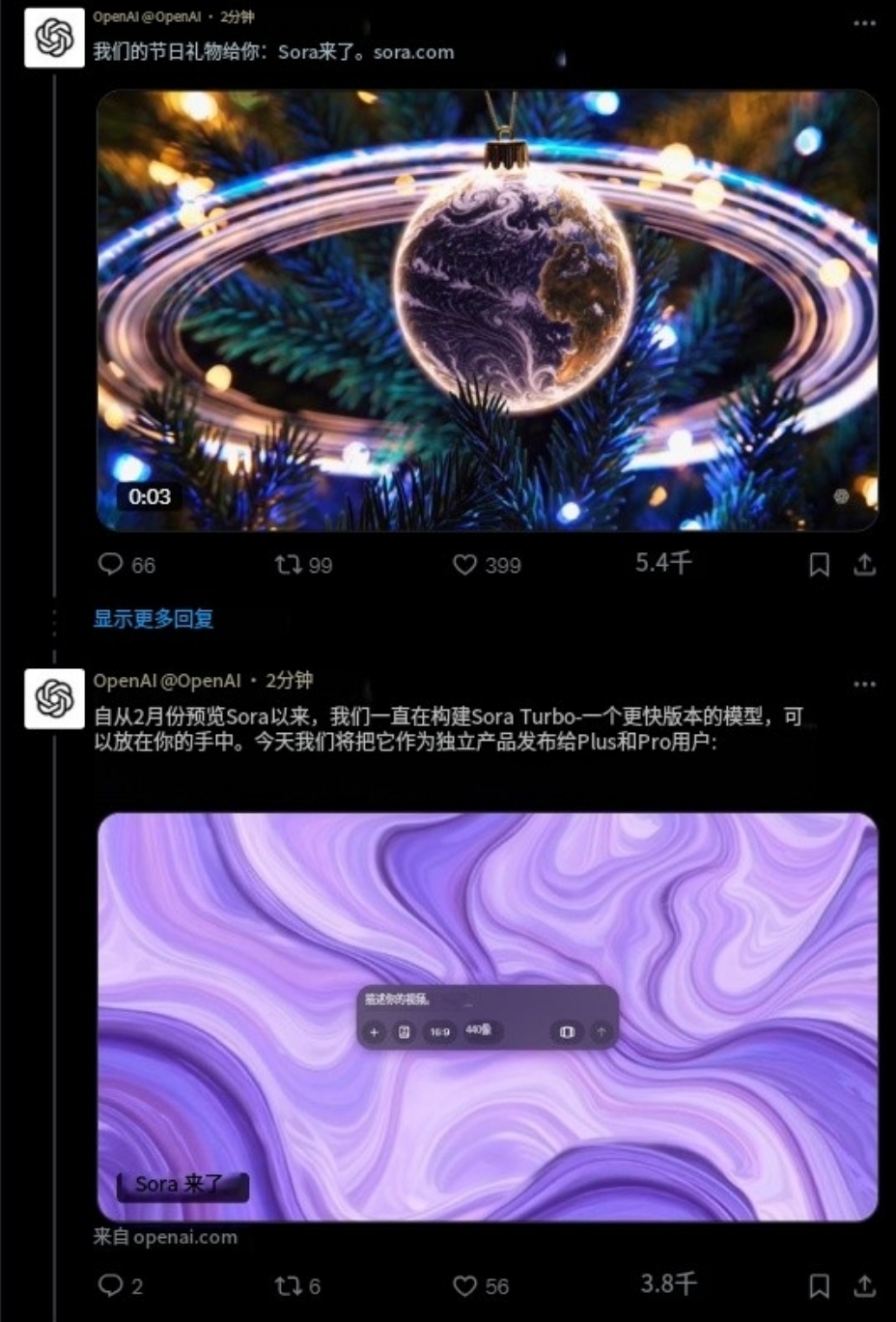896x1322 pixels.
Task: Share the Sora Turbo post
Action: pos(865,1285)
